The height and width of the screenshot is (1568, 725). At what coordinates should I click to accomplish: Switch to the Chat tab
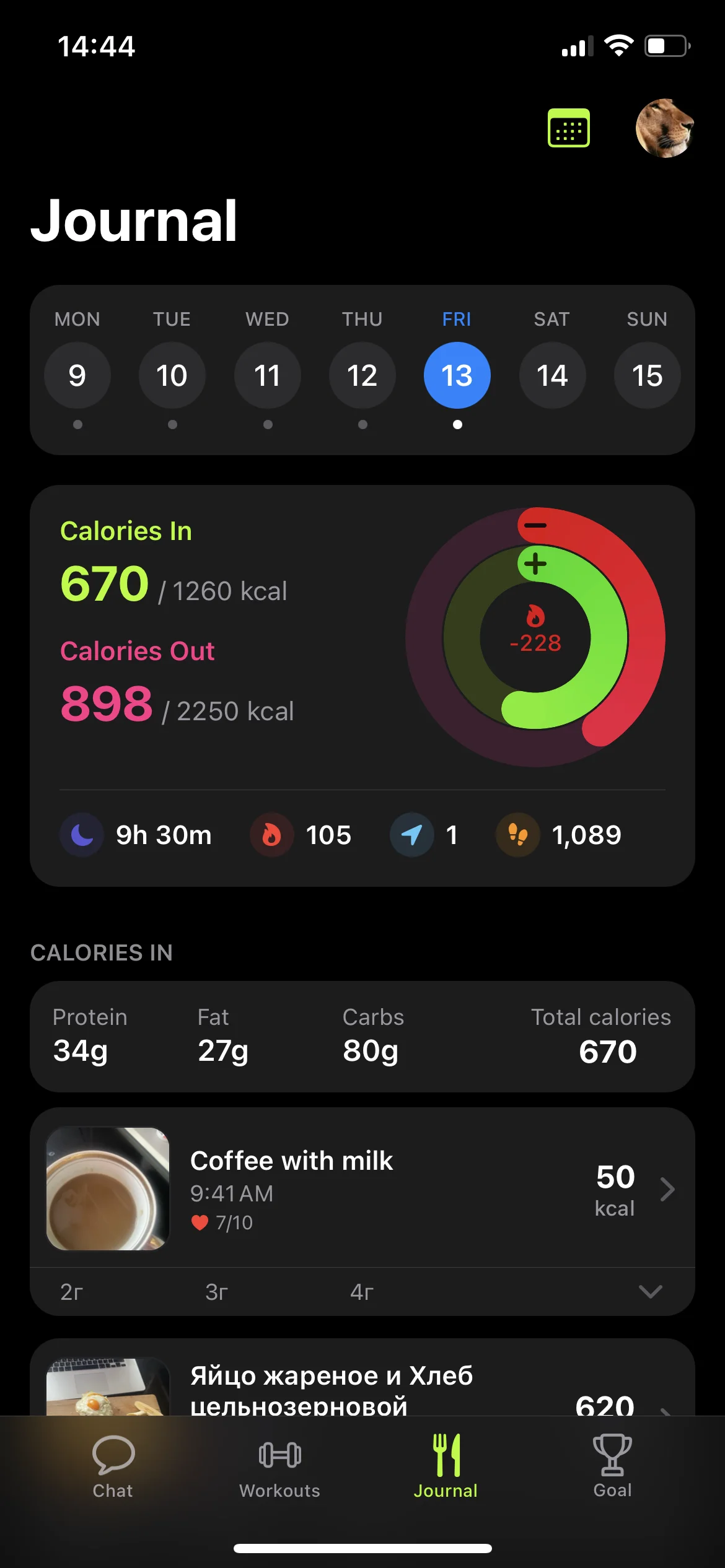pos(113,1465)
